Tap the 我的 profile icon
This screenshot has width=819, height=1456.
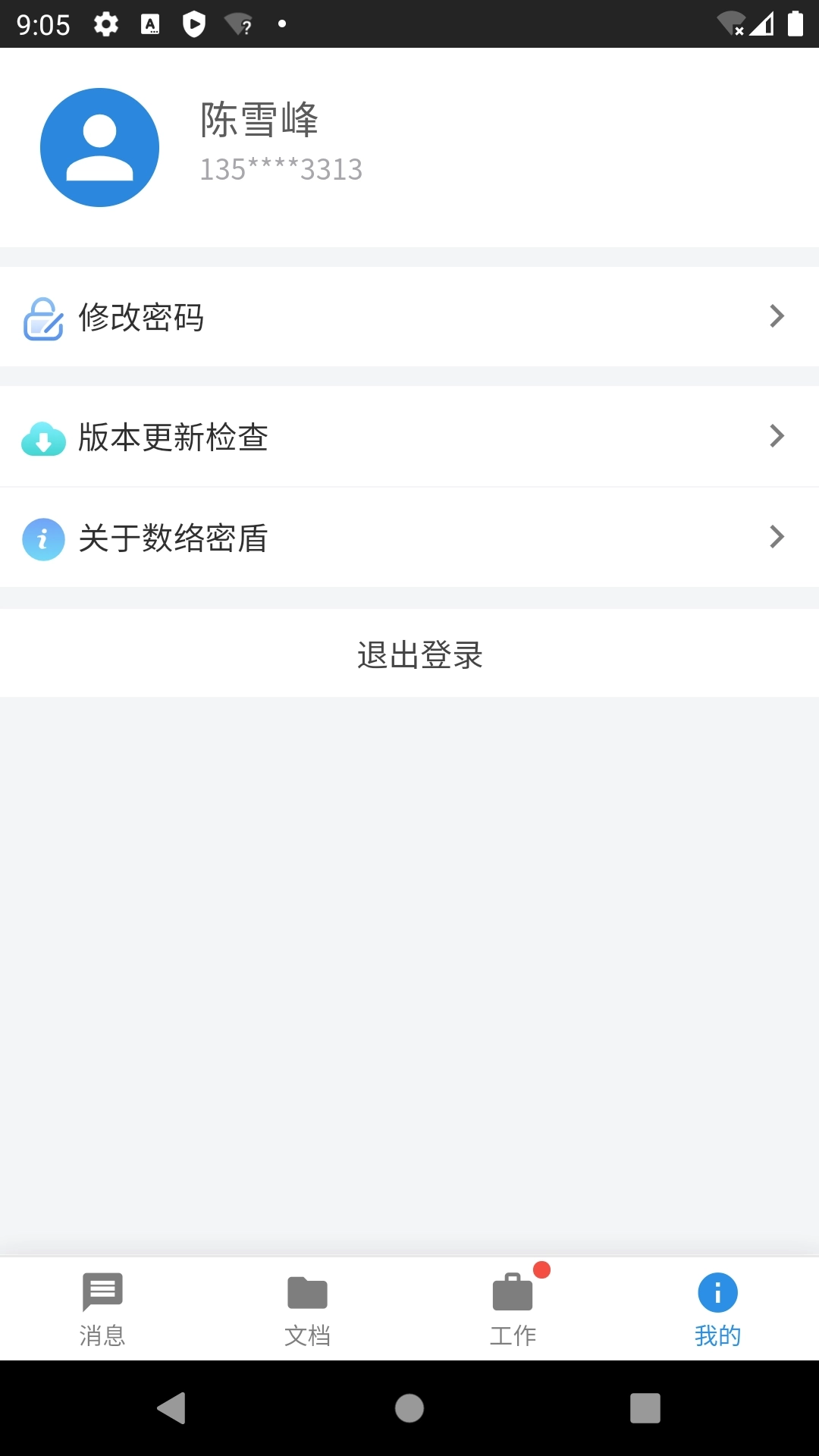716,1291
